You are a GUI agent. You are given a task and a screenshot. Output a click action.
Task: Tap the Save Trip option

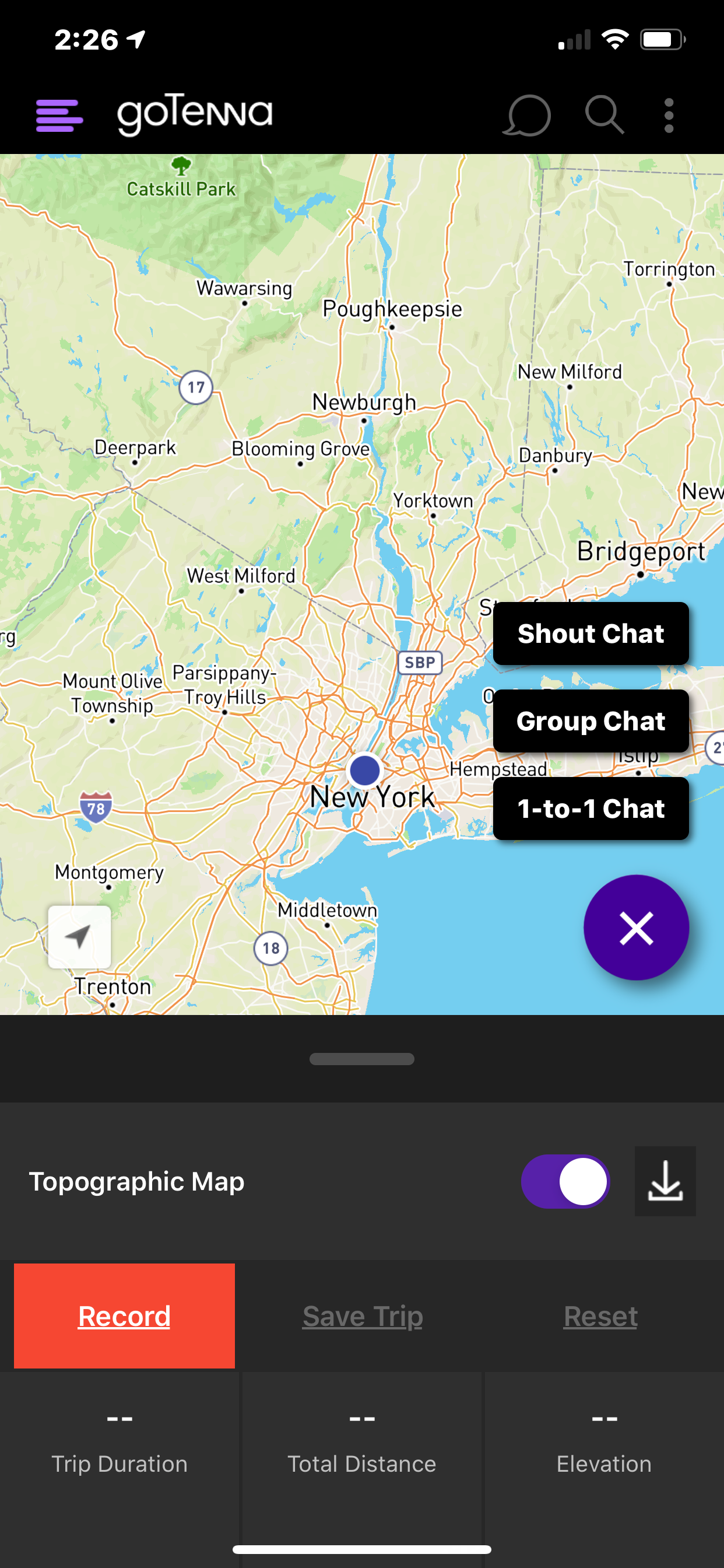[362, 1316]
